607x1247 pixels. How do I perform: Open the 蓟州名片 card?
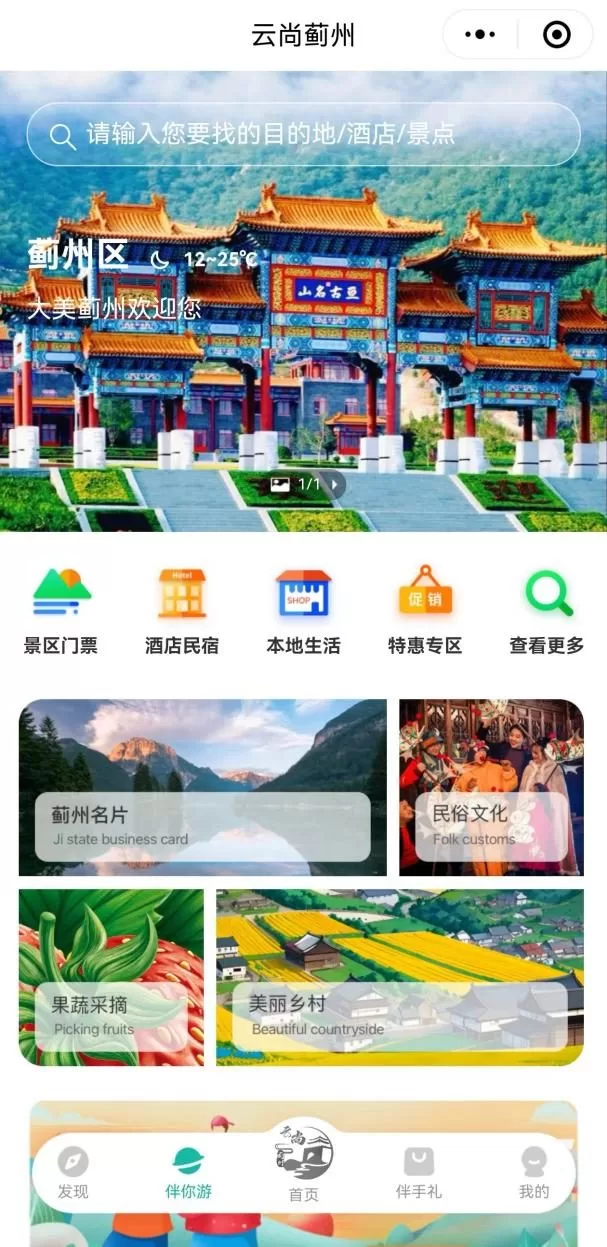(202, 788)
